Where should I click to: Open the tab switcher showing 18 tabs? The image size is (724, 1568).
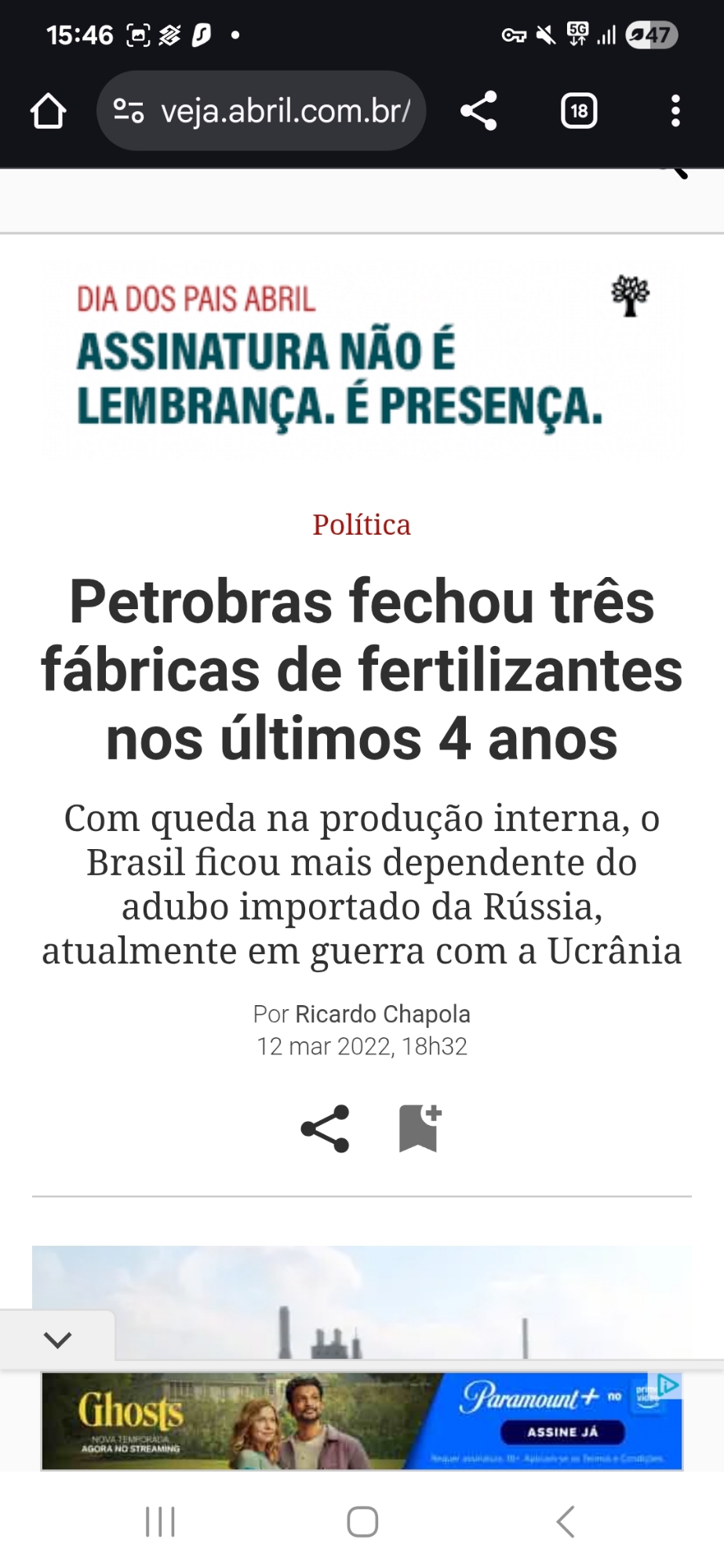click(x=579, y=111)
